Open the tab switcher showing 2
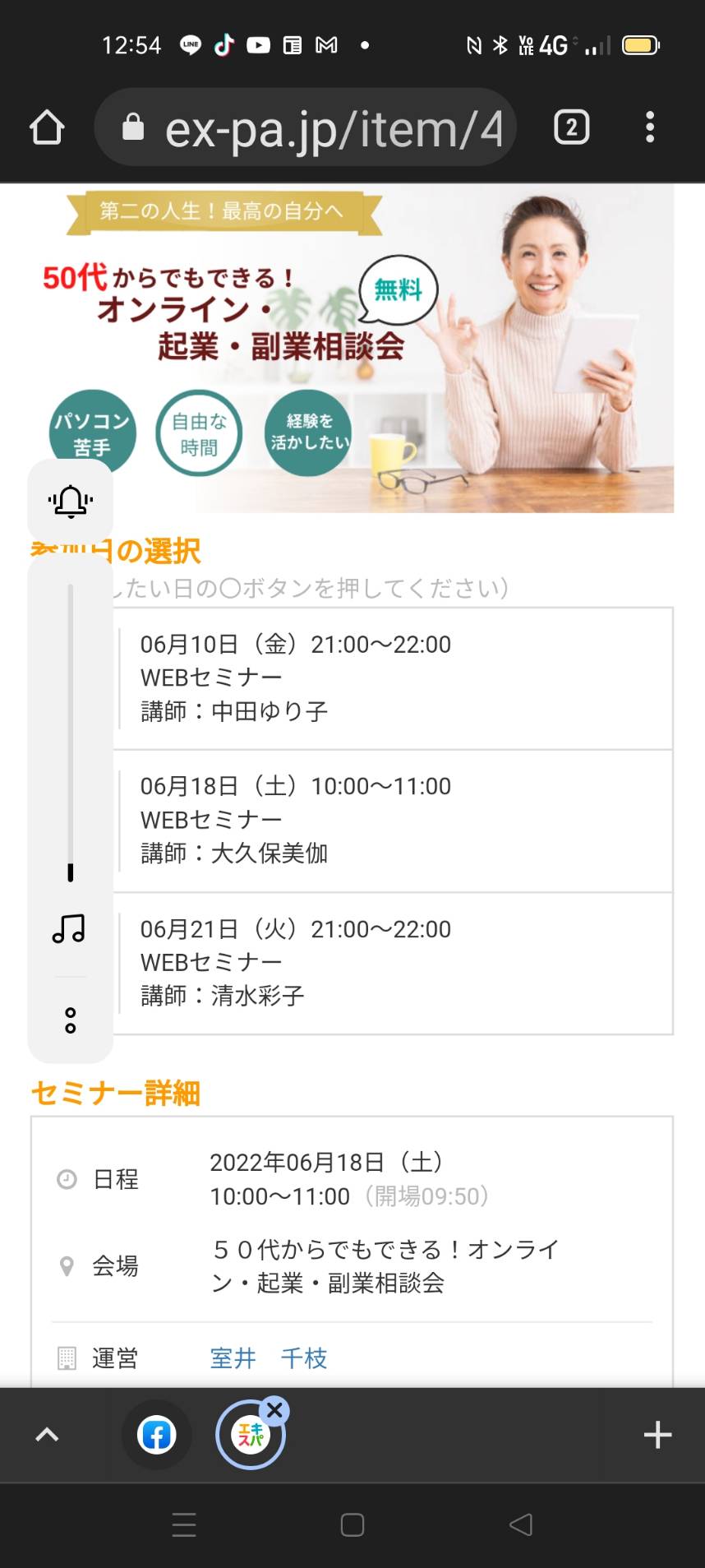This screenshot has width=705, height=1568. 572,127
